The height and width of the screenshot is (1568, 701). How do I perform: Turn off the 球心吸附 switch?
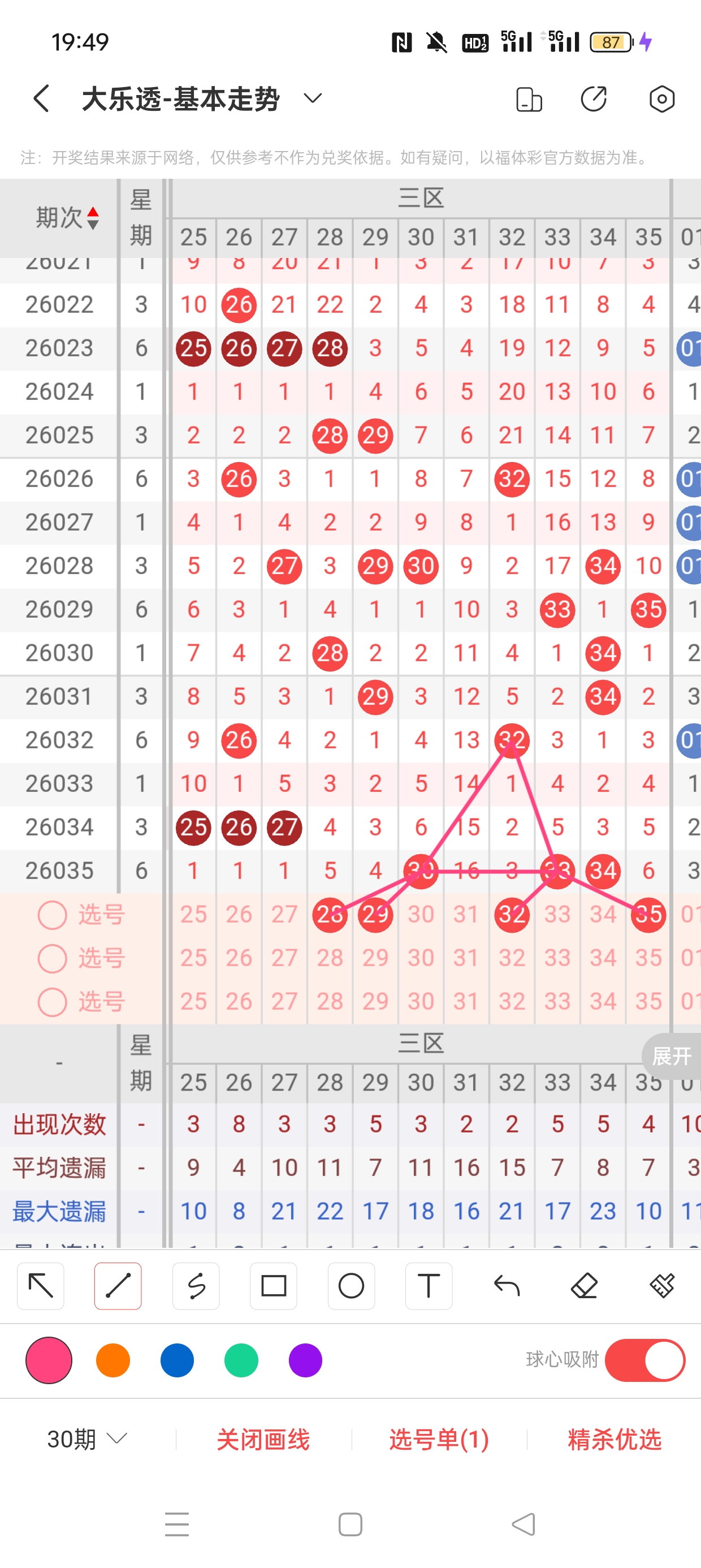[x=644, y=1360]
